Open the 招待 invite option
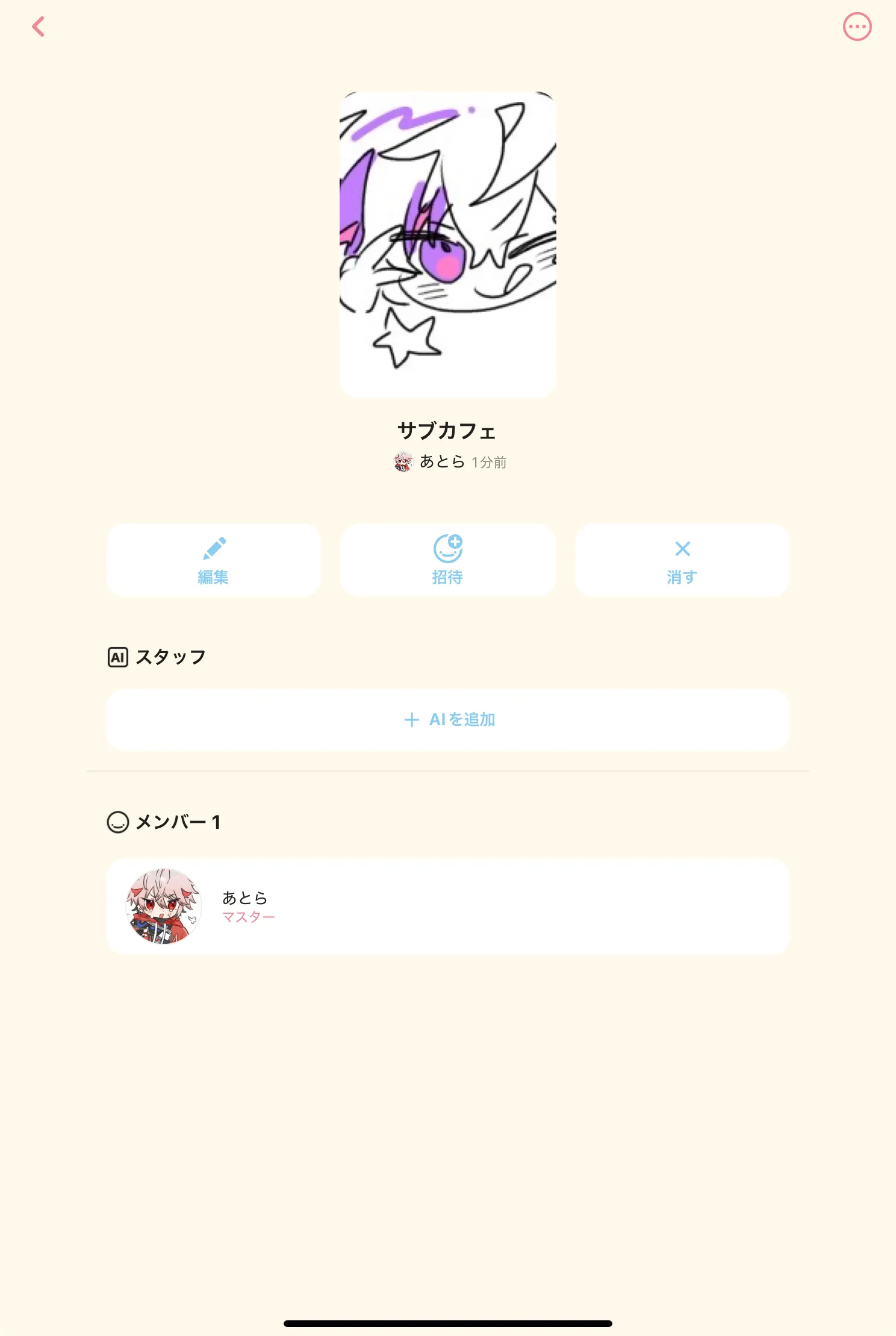The image size is (896, 1336). (x=447, y=560)
